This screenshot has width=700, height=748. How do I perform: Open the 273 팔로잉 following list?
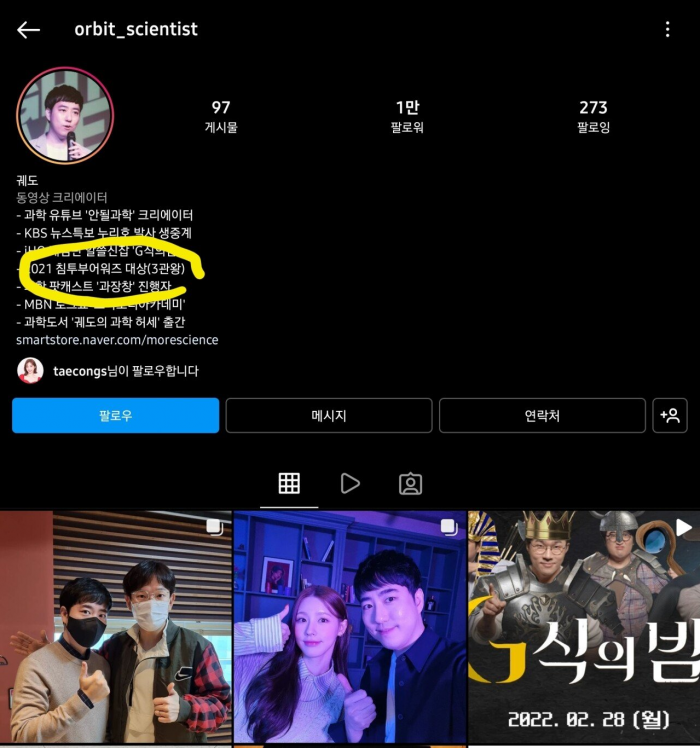(x=593, y=116)
